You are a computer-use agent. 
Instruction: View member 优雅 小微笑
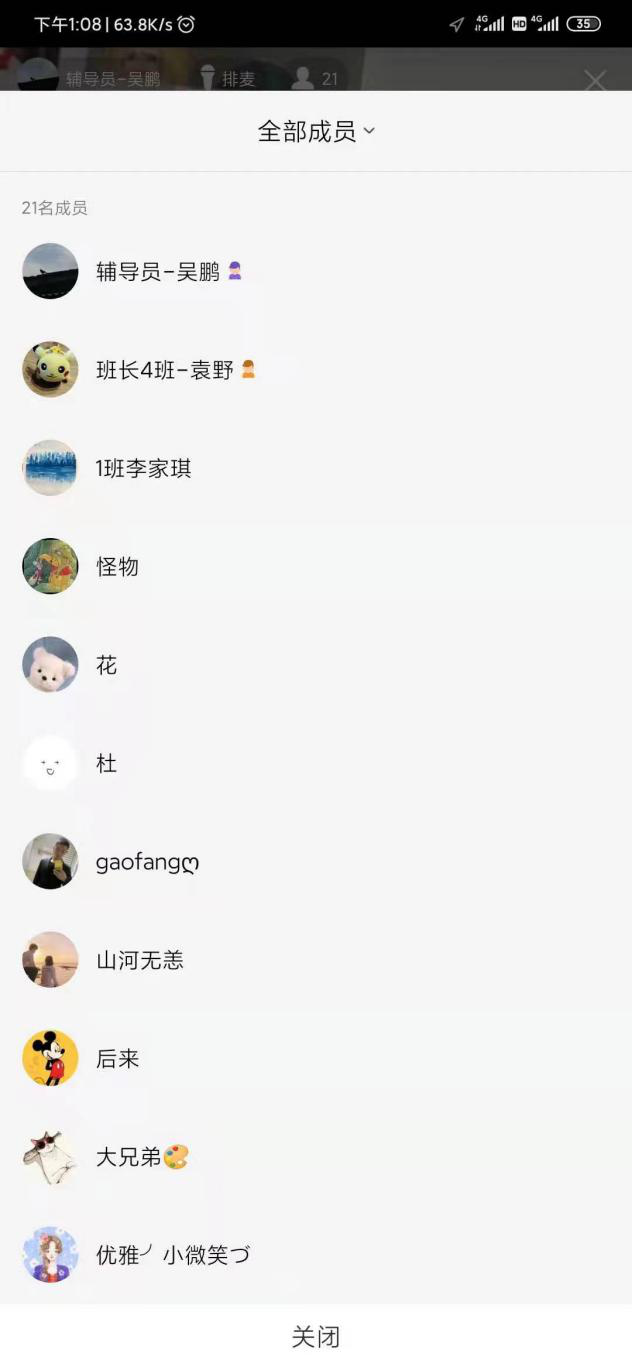172,1255
